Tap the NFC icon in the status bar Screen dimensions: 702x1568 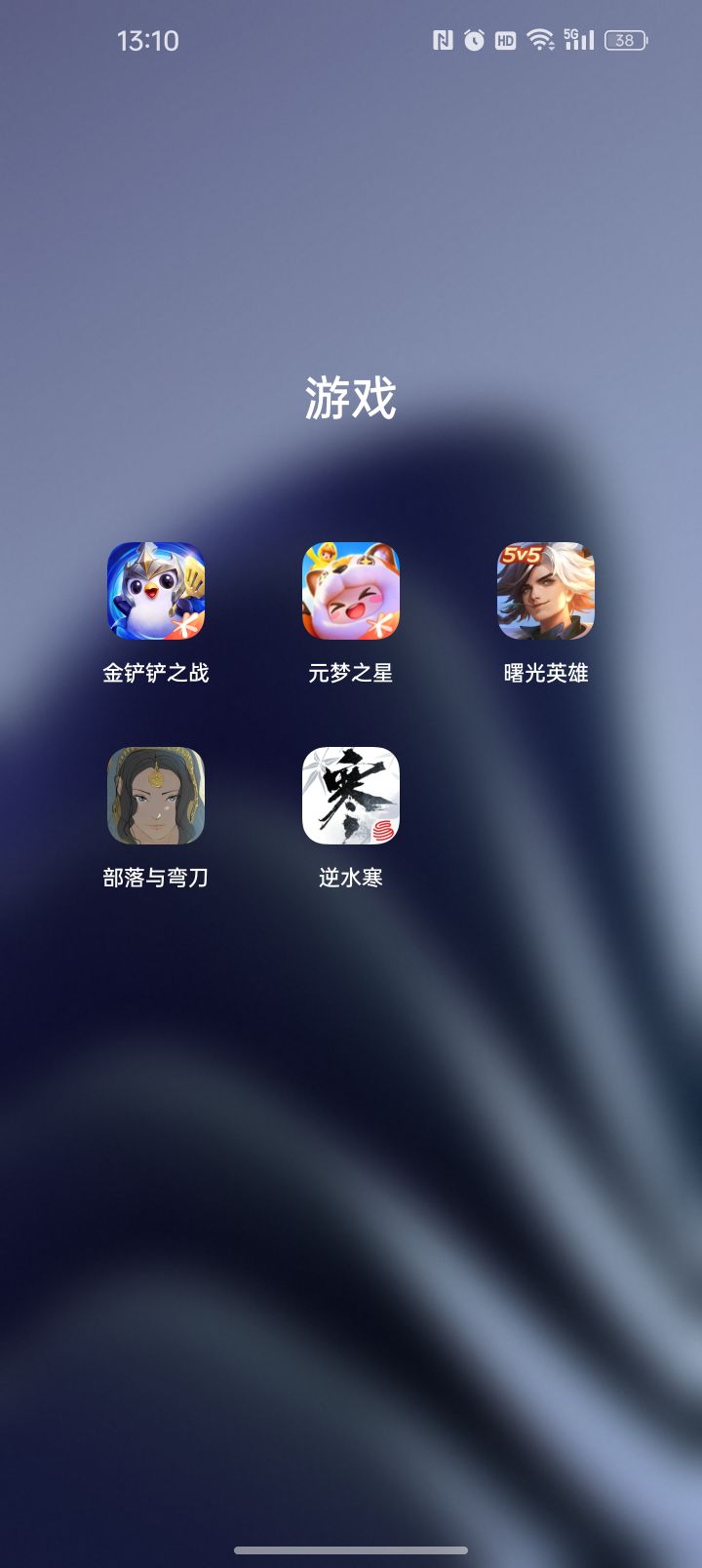coord(441,39)
